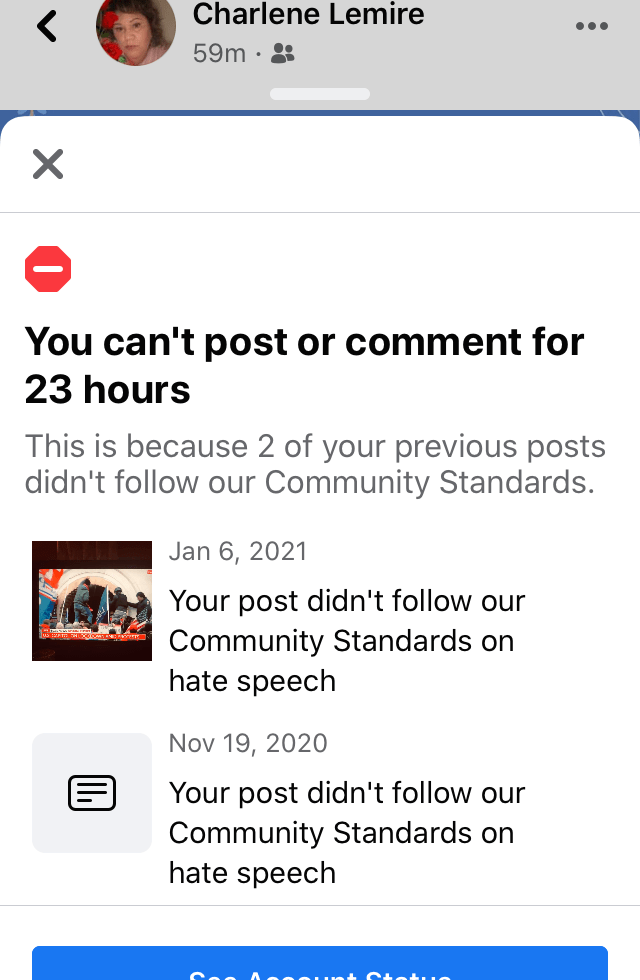The image size is (640, 980).
Task: Open the three-dot overflow menu
Action: tap(592, 26)
